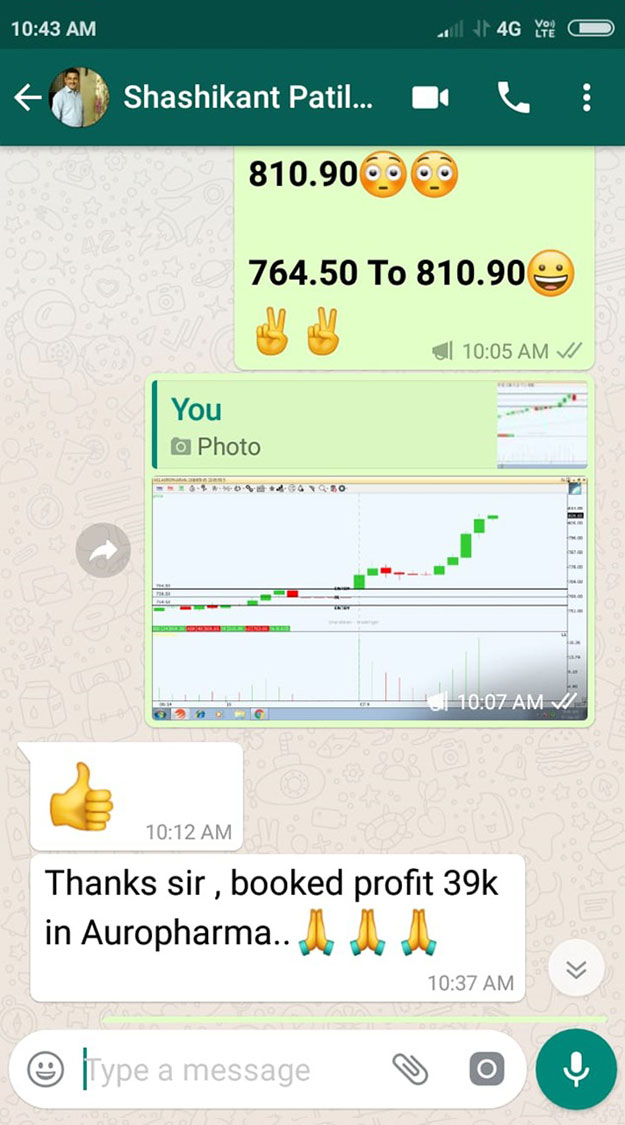
Task: Open the emoji picker
Action: (x=46, y=1070)
